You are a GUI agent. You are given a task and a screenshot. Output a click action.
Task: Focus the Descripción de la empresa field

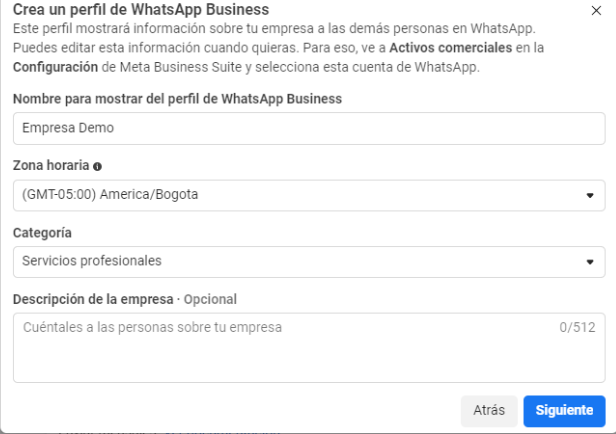[308, 347]
